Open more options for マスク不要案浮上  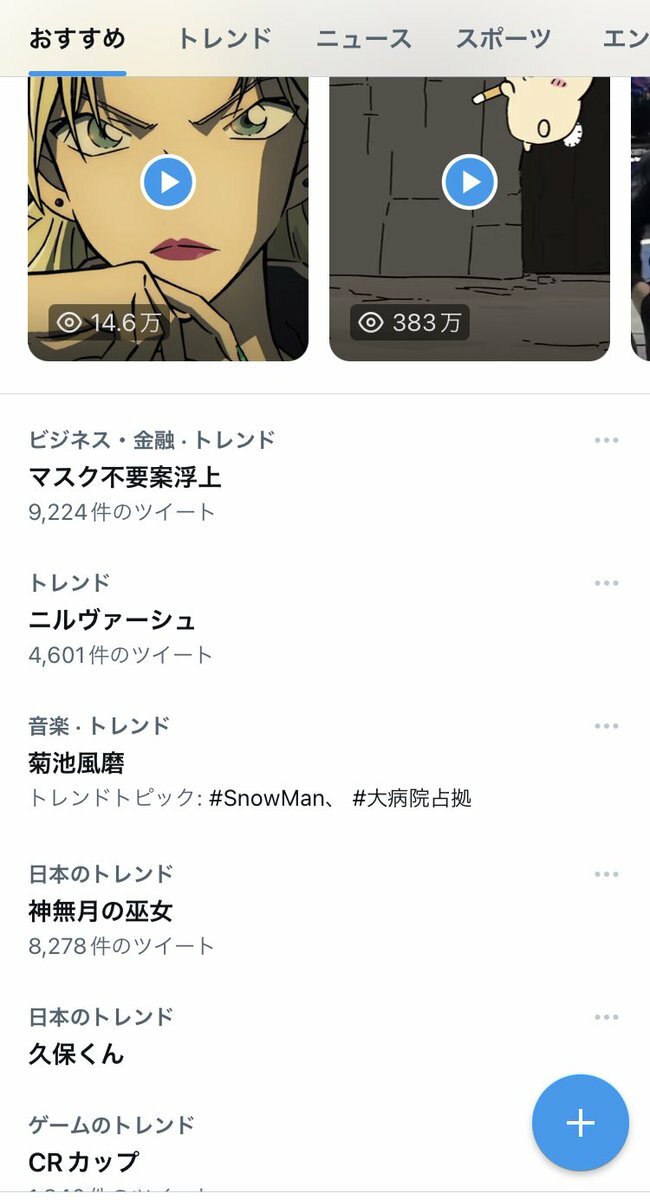[x=606, y=440]
